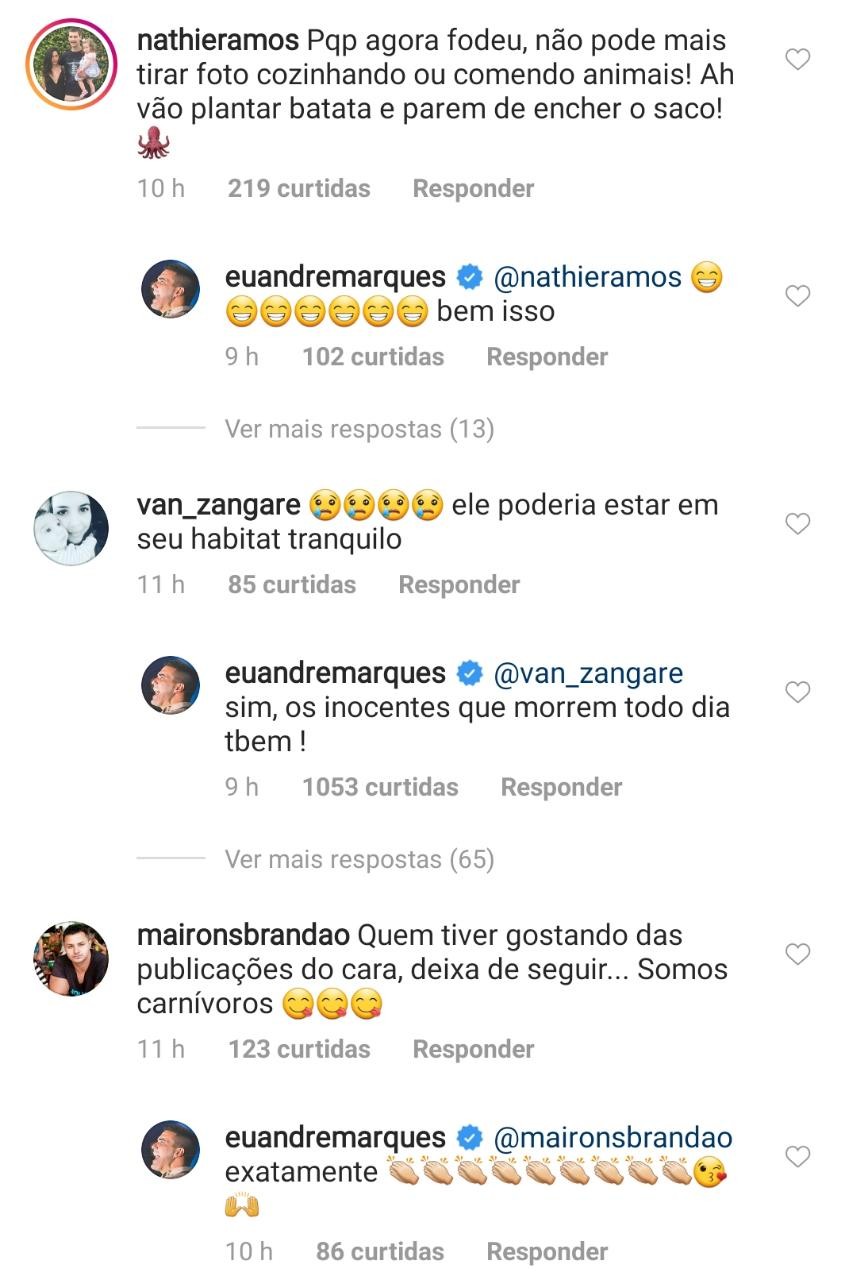Reply to euandremarques's "exatamente" comment

tap(547, 1251)
